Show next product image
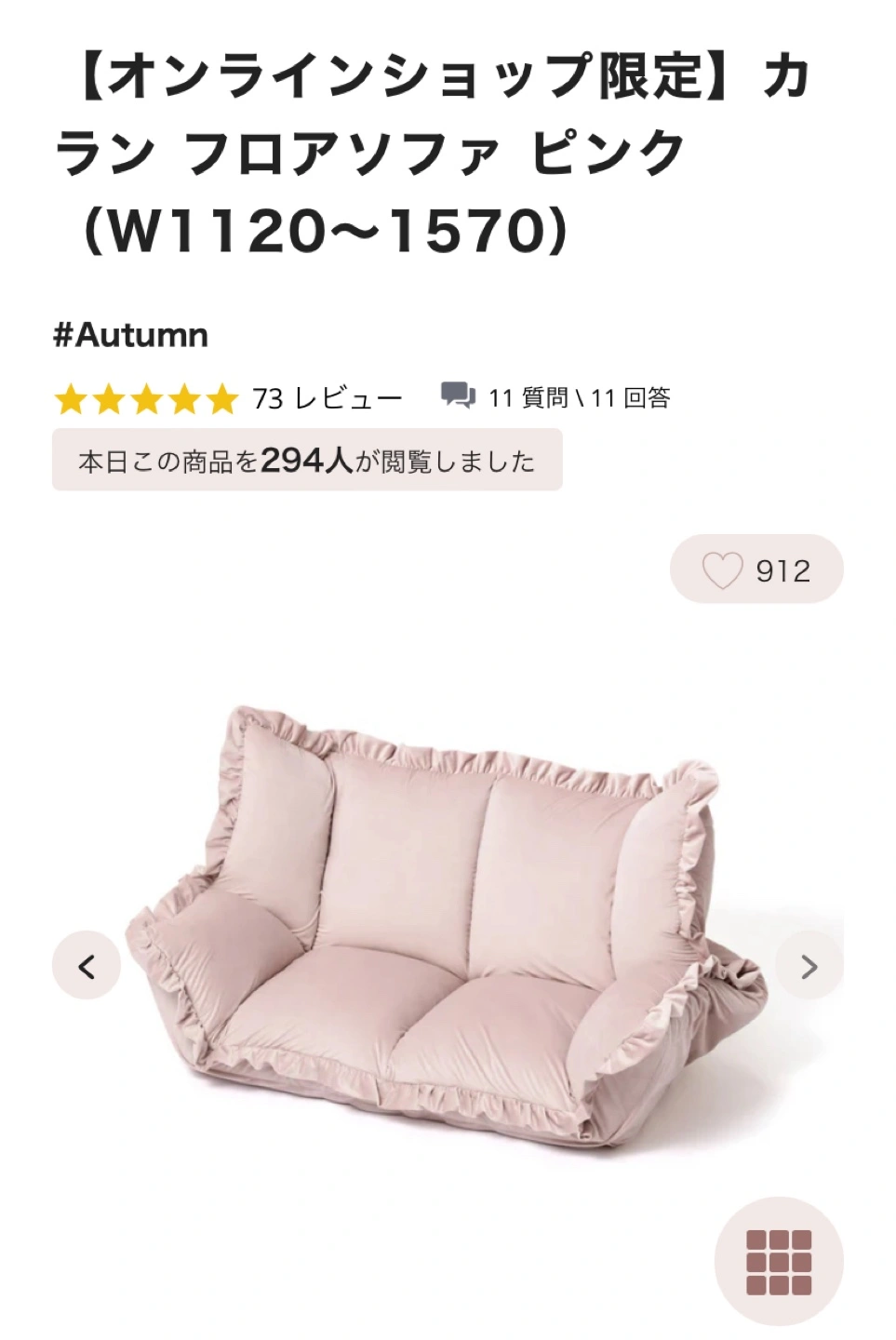 click(x=809, y=966)
